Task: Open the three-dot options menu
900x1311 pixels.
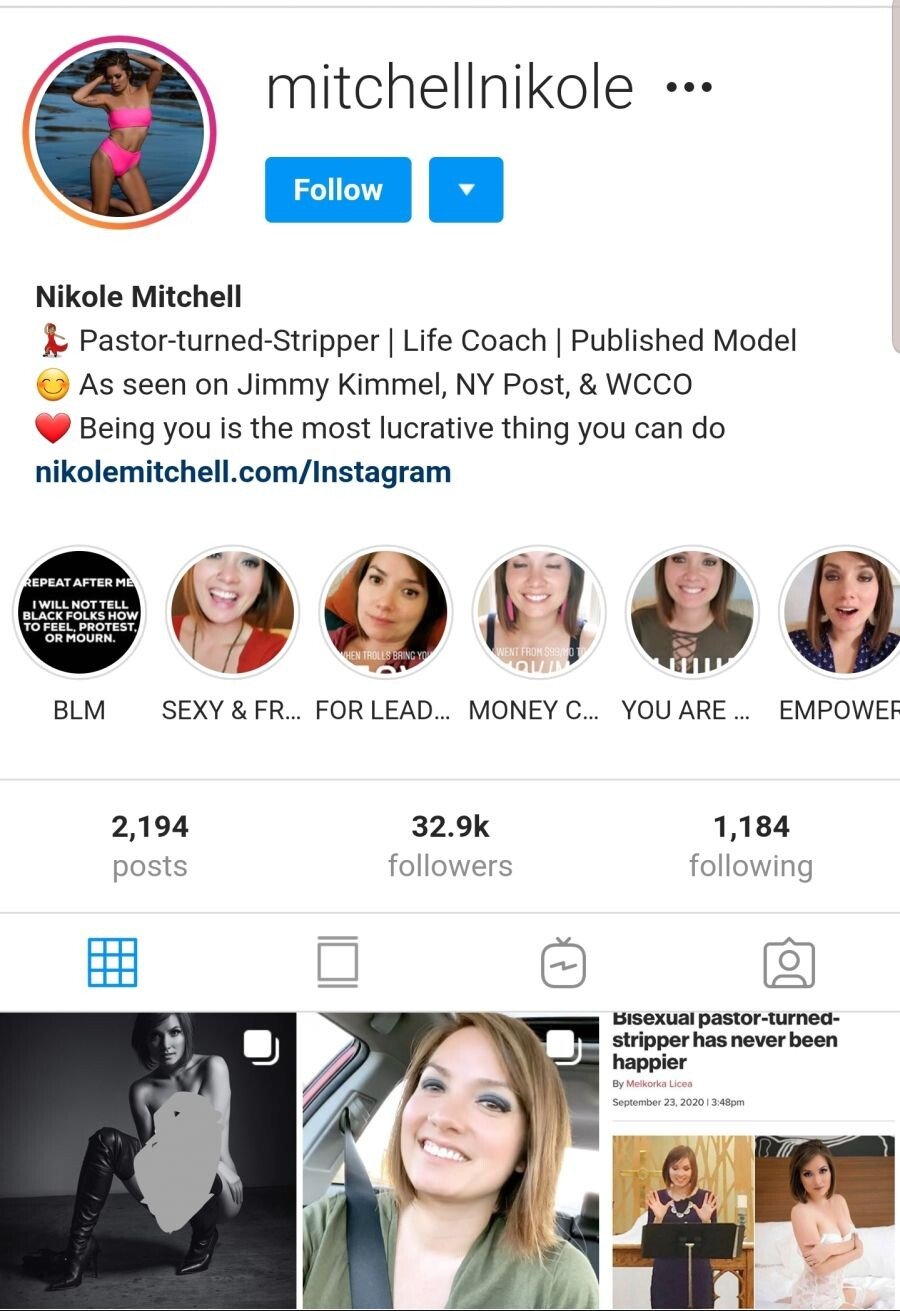Action: click(689, 88)
